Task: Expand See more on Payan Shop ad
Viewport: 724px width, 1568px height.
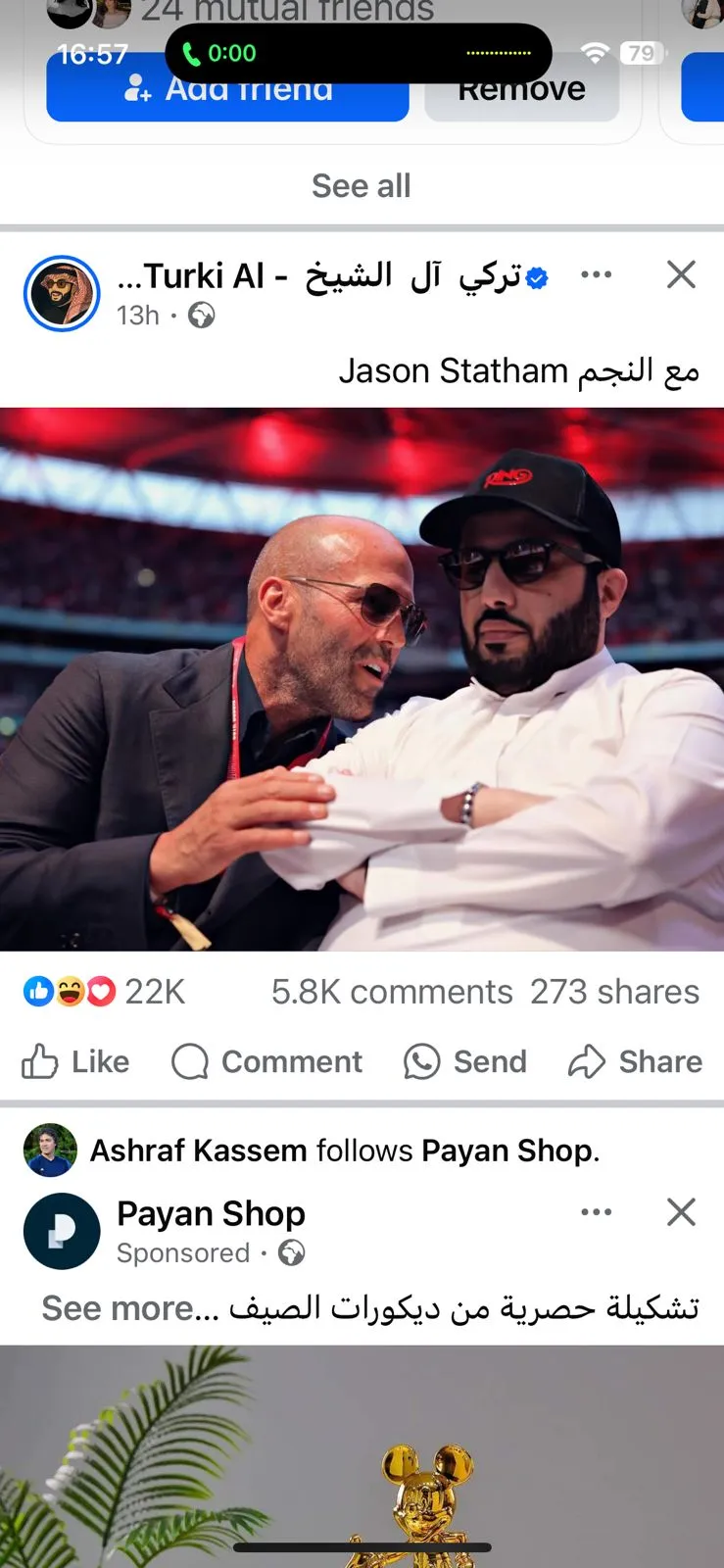Action: tap(129, 1308)
